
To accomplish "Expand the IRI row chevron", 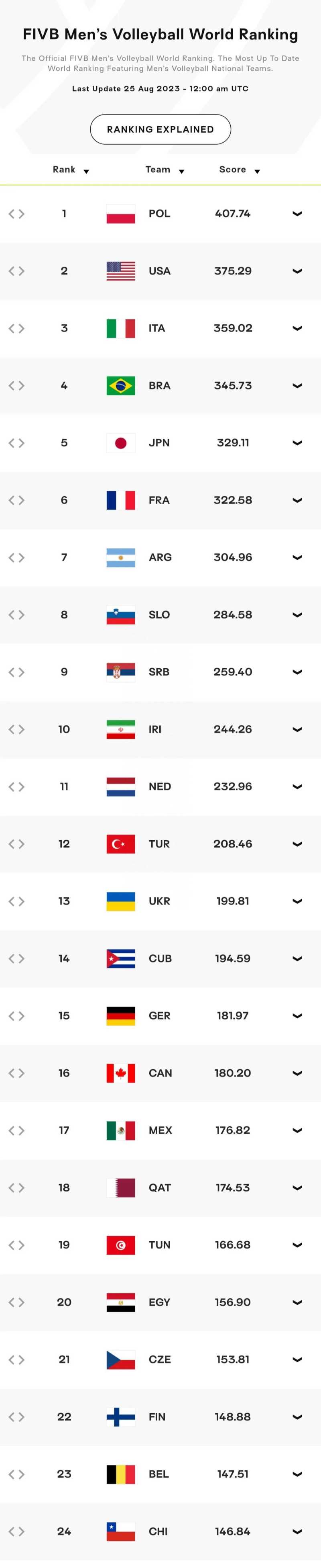I will tap(297, 729).
